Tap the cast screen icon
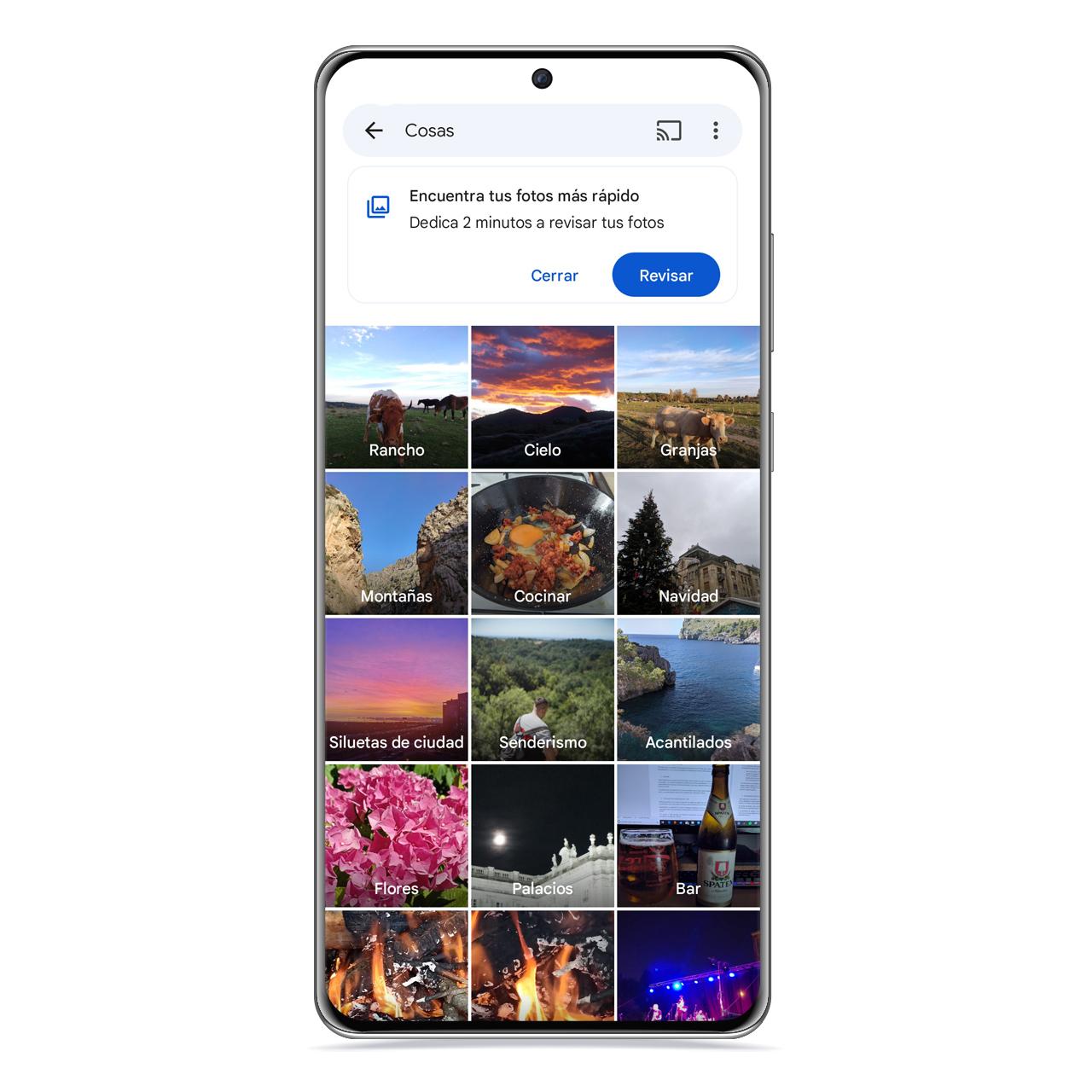Screen dimensions: 1092x1092 669,131
